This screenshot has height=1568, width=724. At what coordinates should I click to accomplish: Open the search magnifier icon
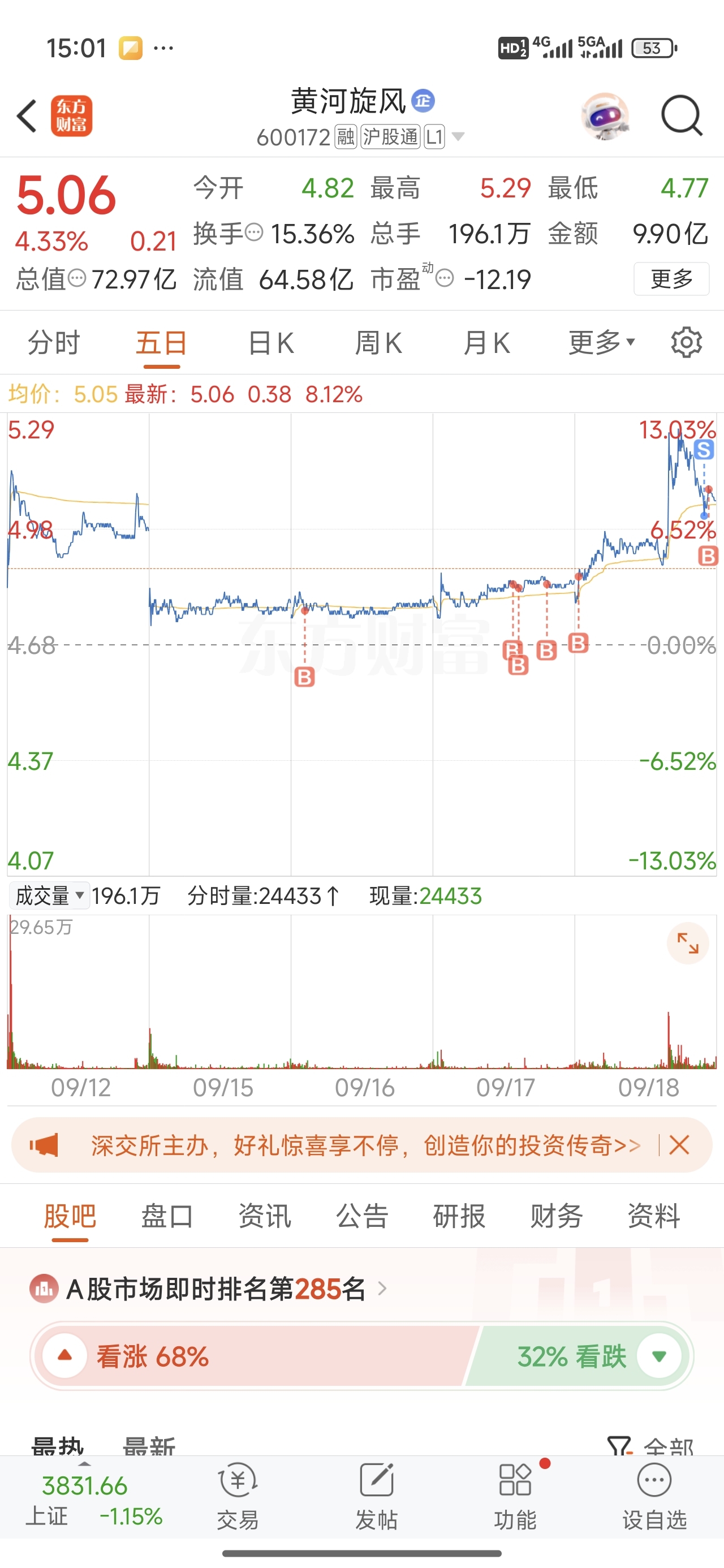point(682,115)
